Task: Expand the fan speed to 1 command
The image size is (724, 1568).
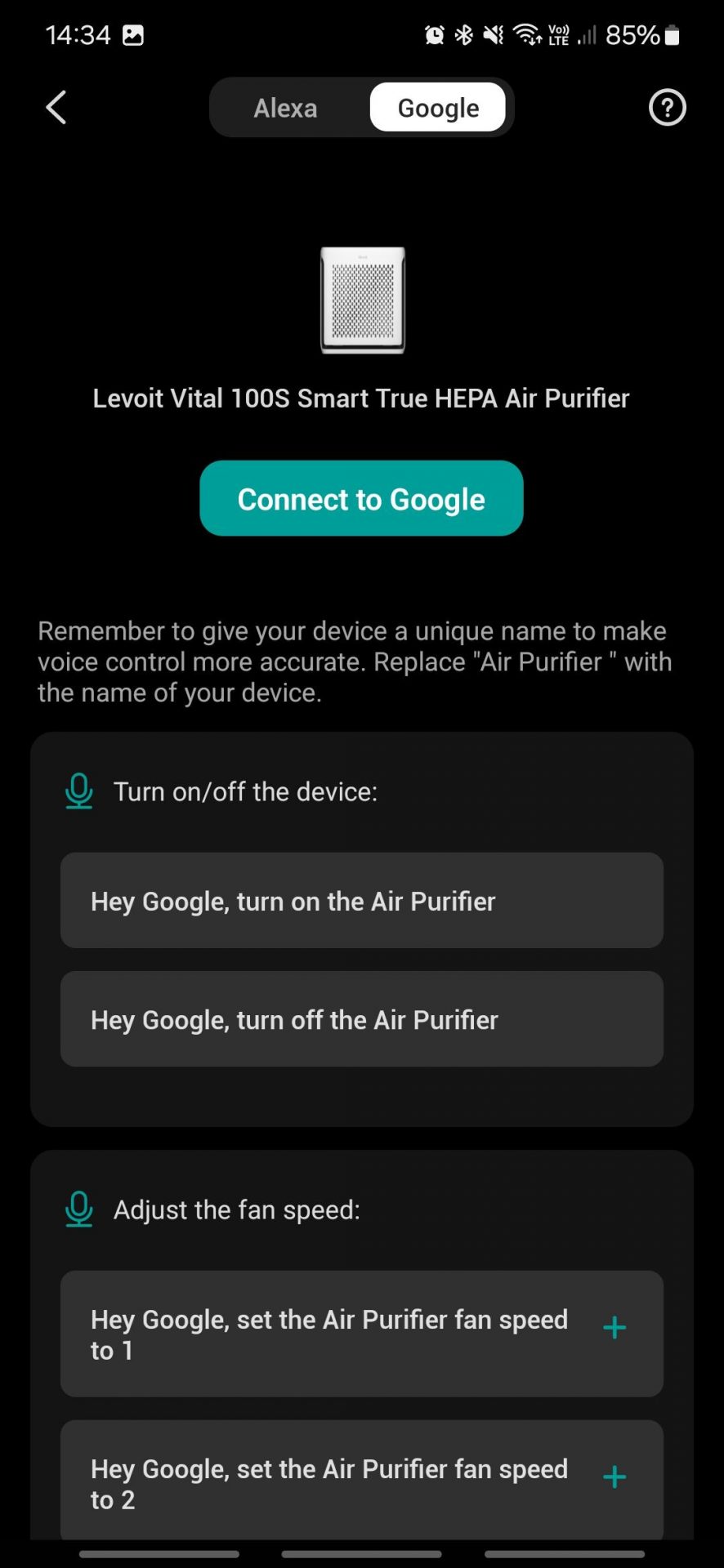Action: point(615,1327)
